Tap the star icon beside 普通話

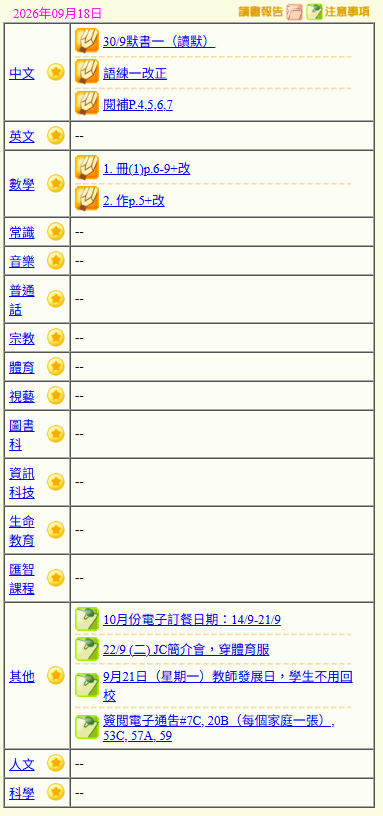click(x=56, y=299)
